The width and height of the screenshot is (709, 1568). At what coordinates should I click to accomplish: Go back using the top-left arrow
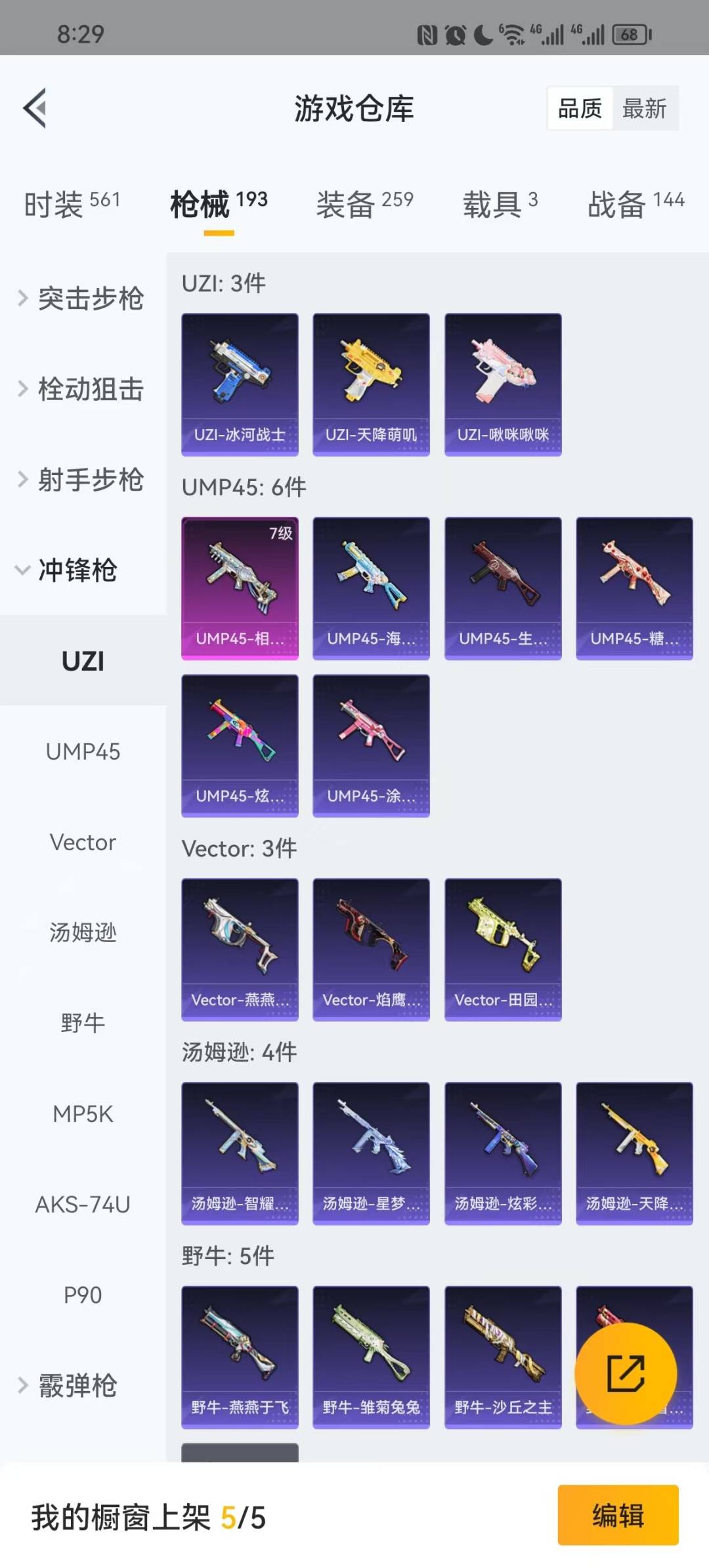(35, 108)
